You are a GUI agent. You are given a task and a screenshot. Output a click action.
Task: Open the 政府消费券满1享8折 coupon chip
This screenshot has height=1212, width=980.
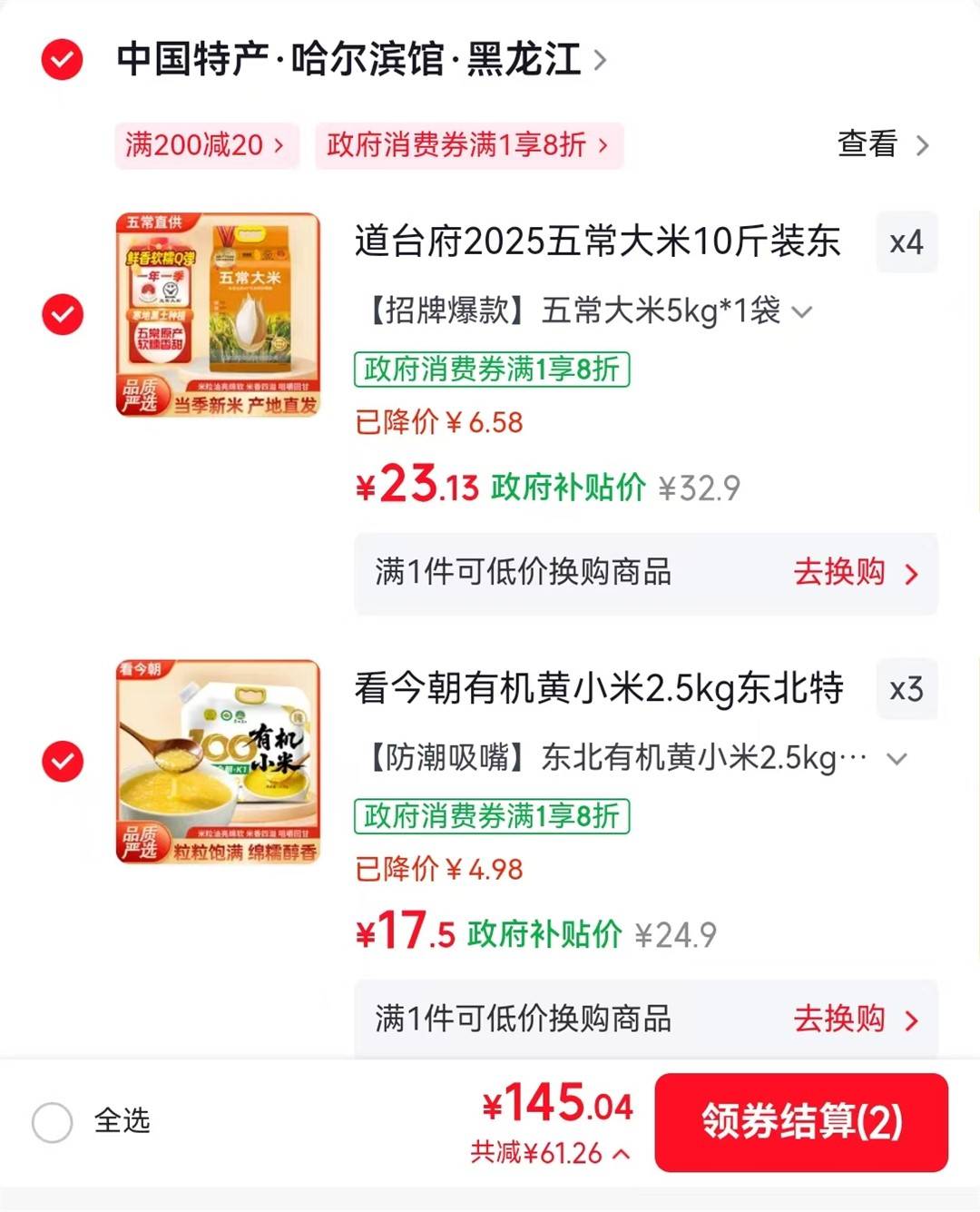467,145
